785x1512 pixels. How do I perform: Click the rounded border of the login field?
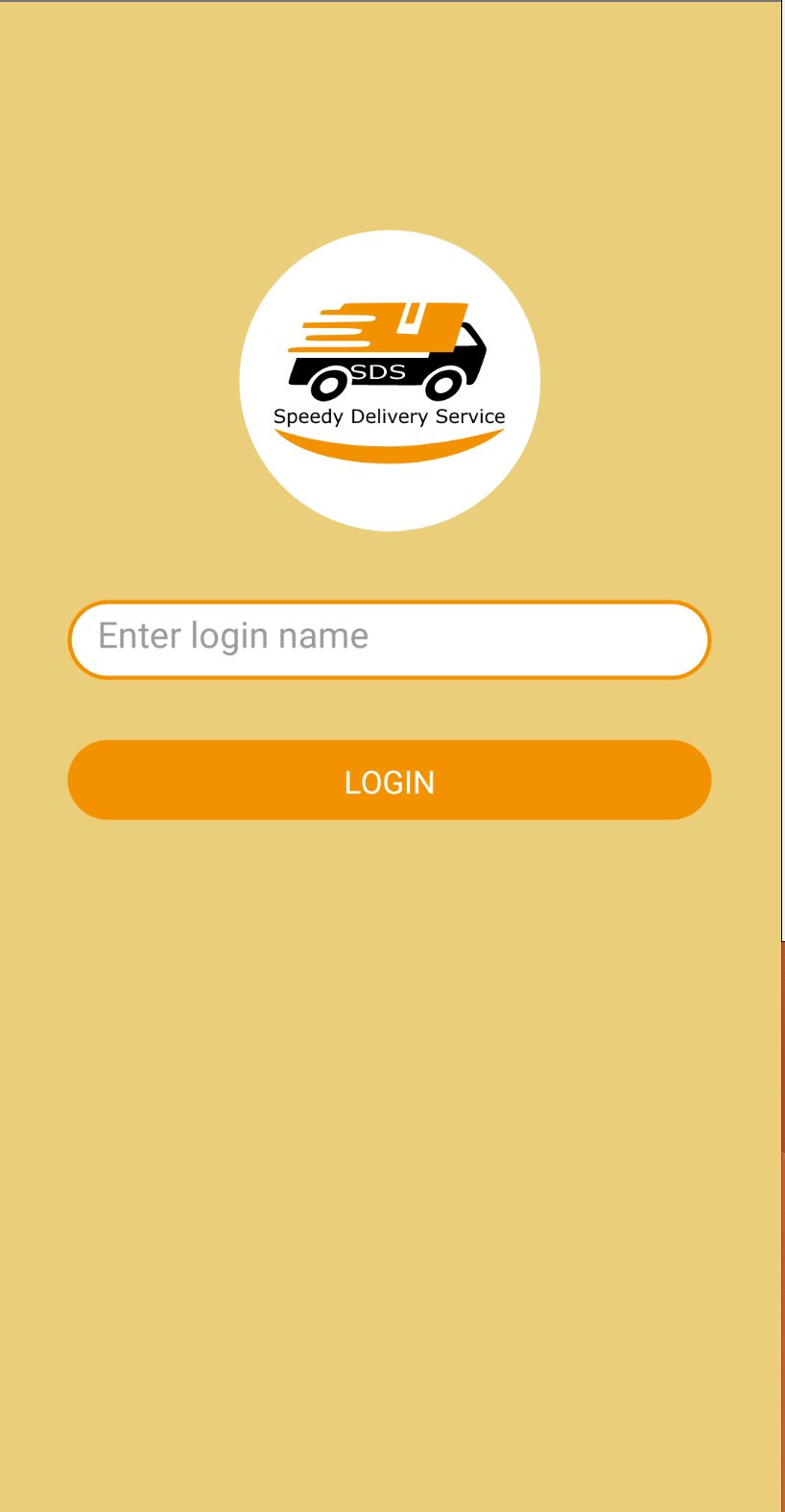(x=389, y=605)
